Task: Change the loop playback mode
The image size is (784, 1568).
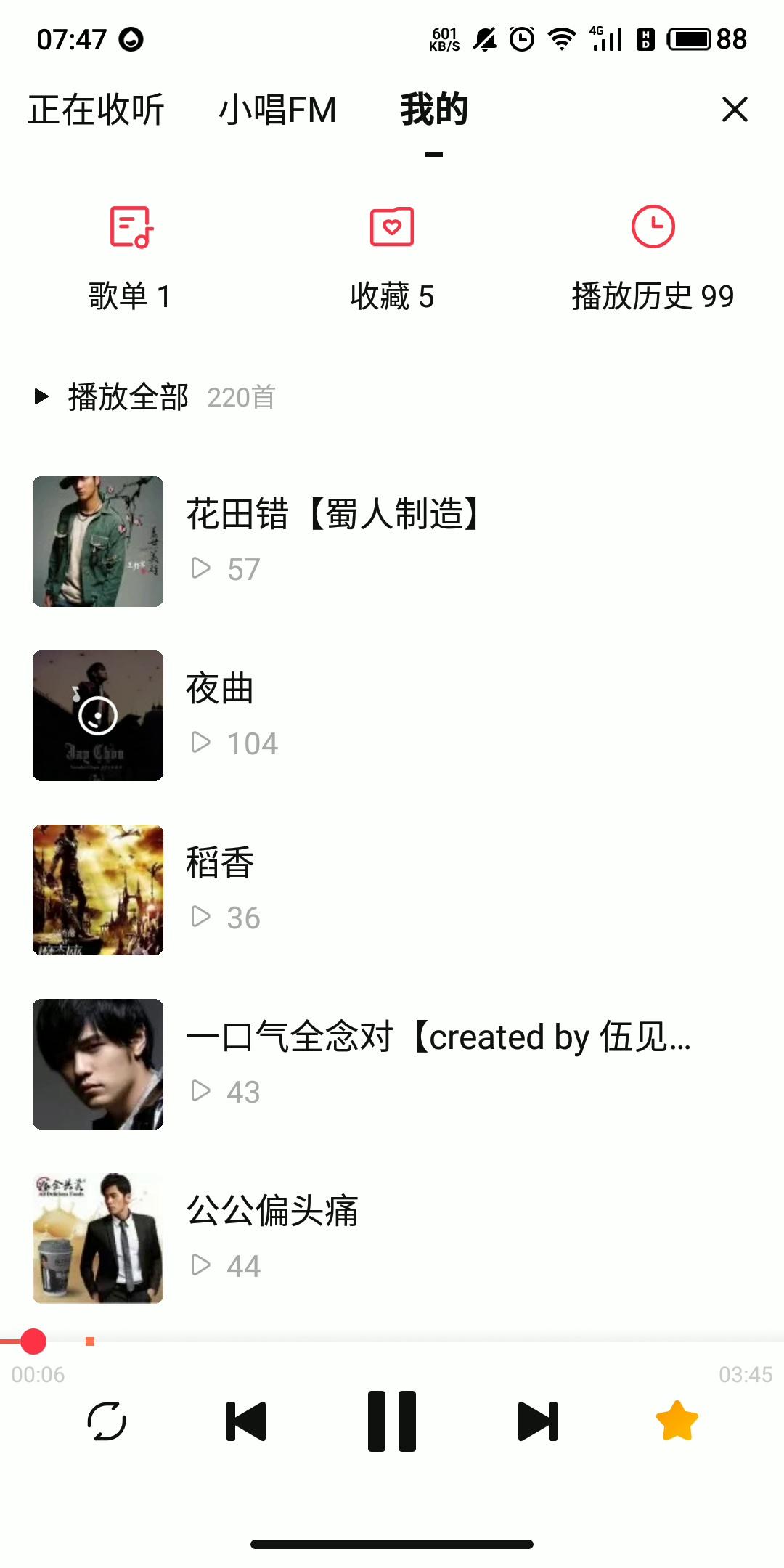Action: pyautogui.click(x=107, y=1421)
